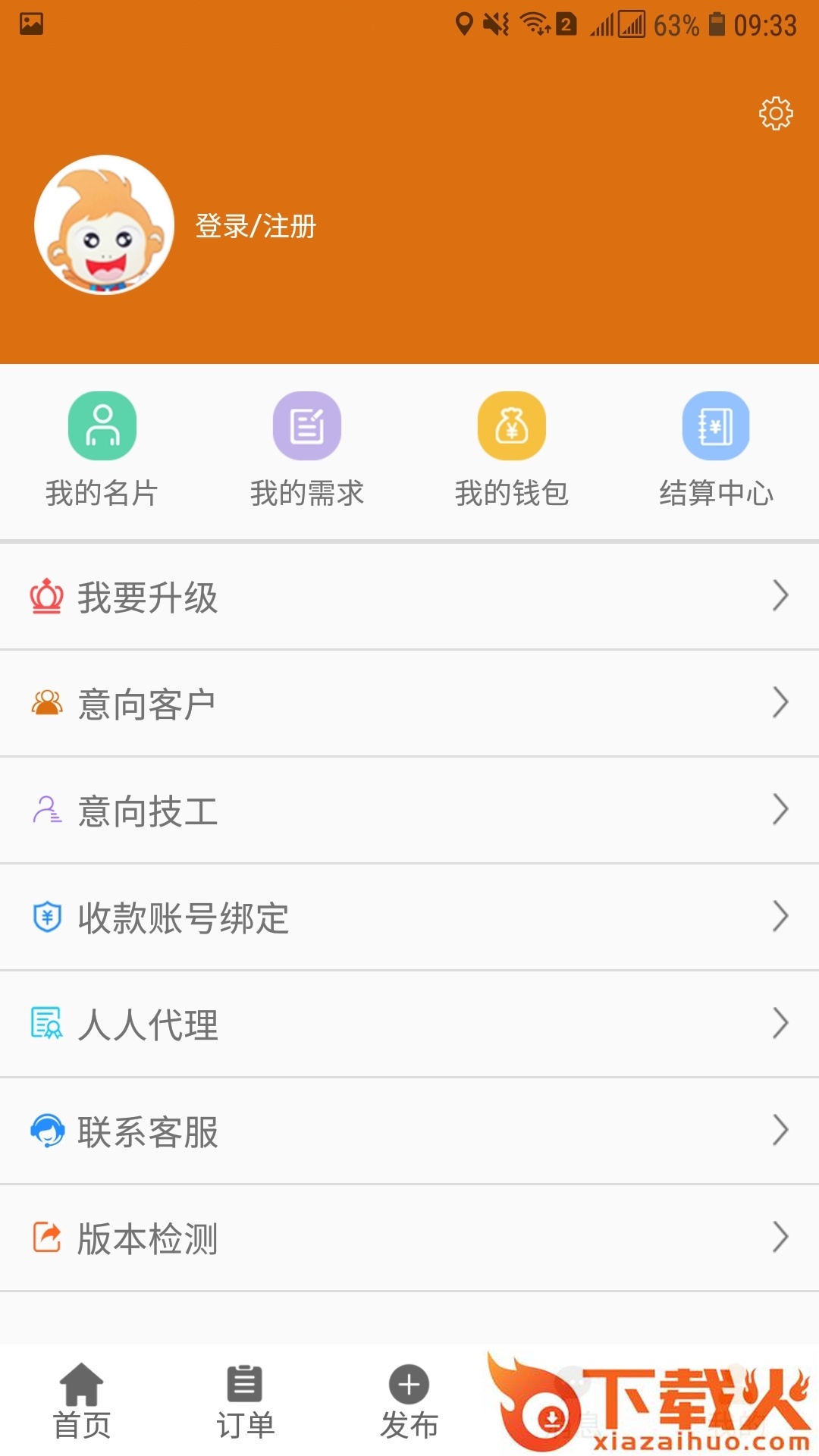The height and width of the screenshot is (1456, 819).
Task: Contact support via 联系客服
Action: (409, 1131)
